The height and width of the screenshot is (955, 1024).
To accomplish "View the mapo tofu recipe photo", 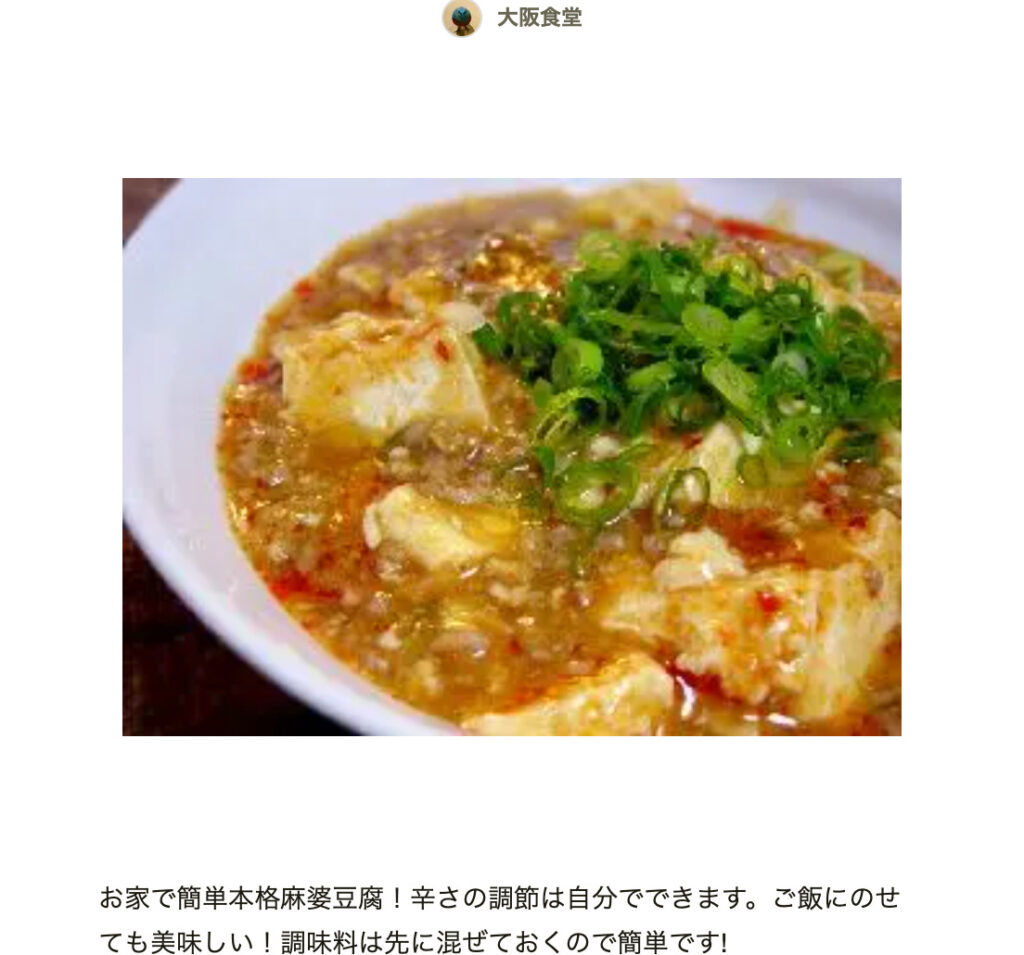I will coord(511,456).
